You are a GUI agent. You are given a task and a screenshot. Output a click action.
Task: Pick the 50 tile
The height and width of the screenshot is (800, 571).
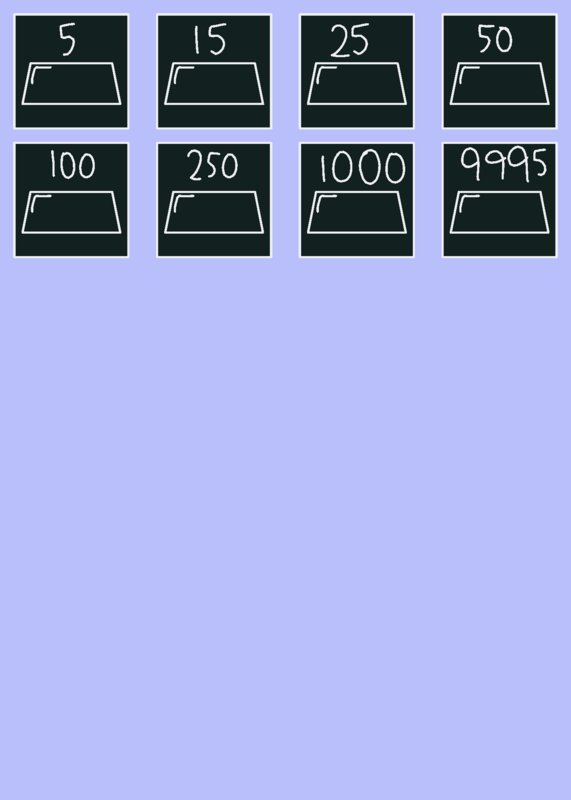point(500,71)
